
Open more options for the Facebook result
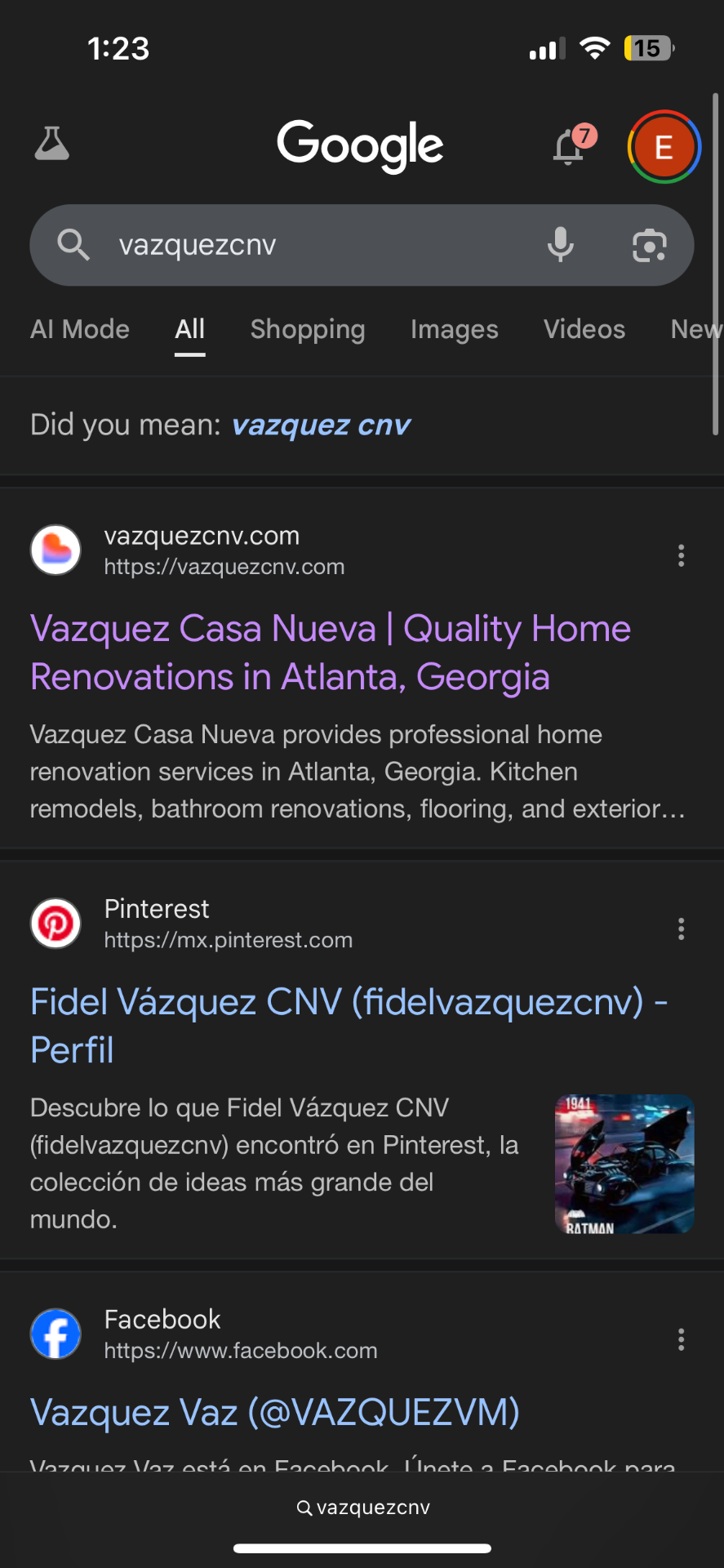tap(681, 1339)
